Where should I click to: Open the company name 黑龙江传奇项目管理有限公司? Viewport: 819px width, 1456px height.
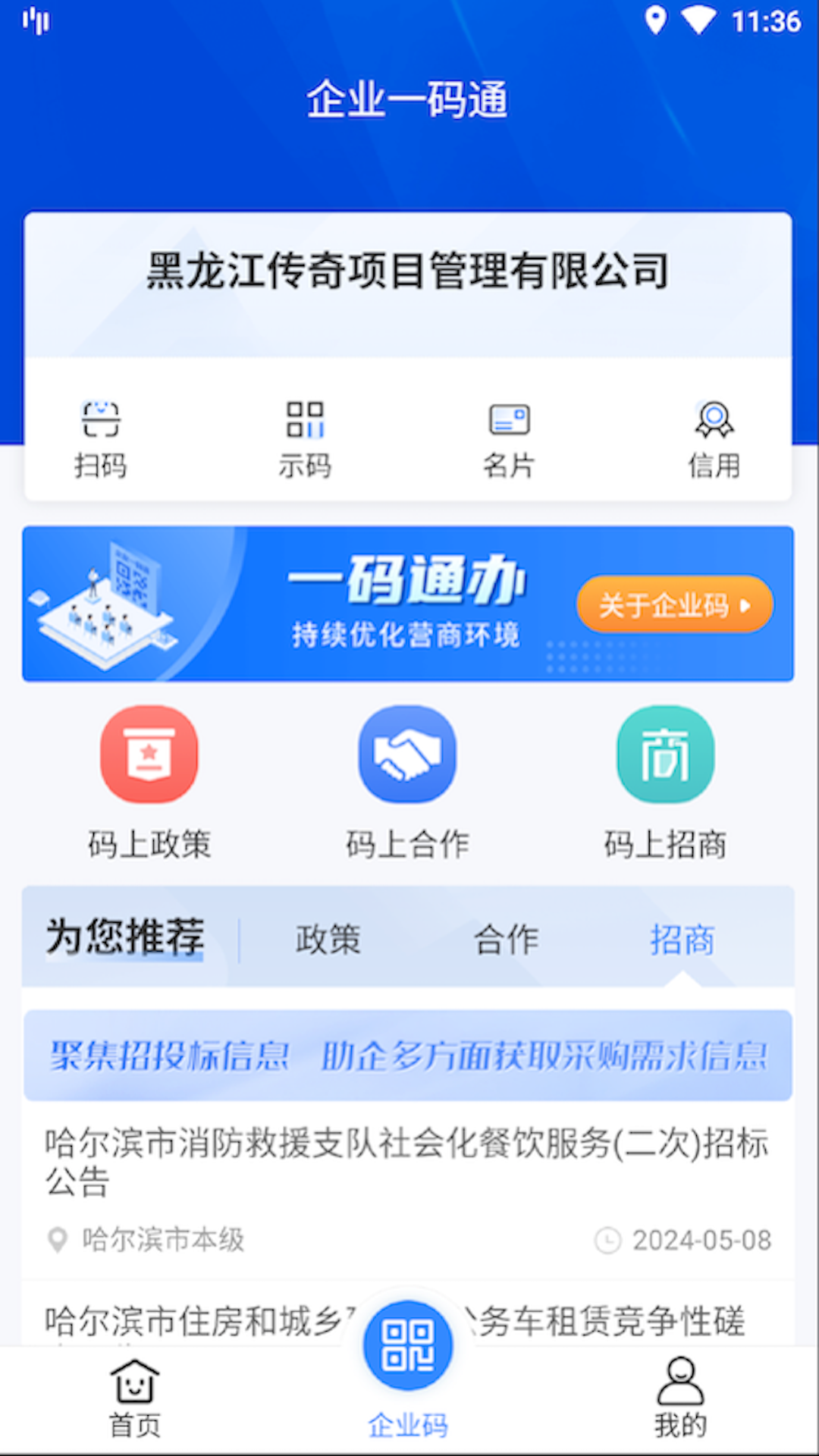click(x=408, y=275)
